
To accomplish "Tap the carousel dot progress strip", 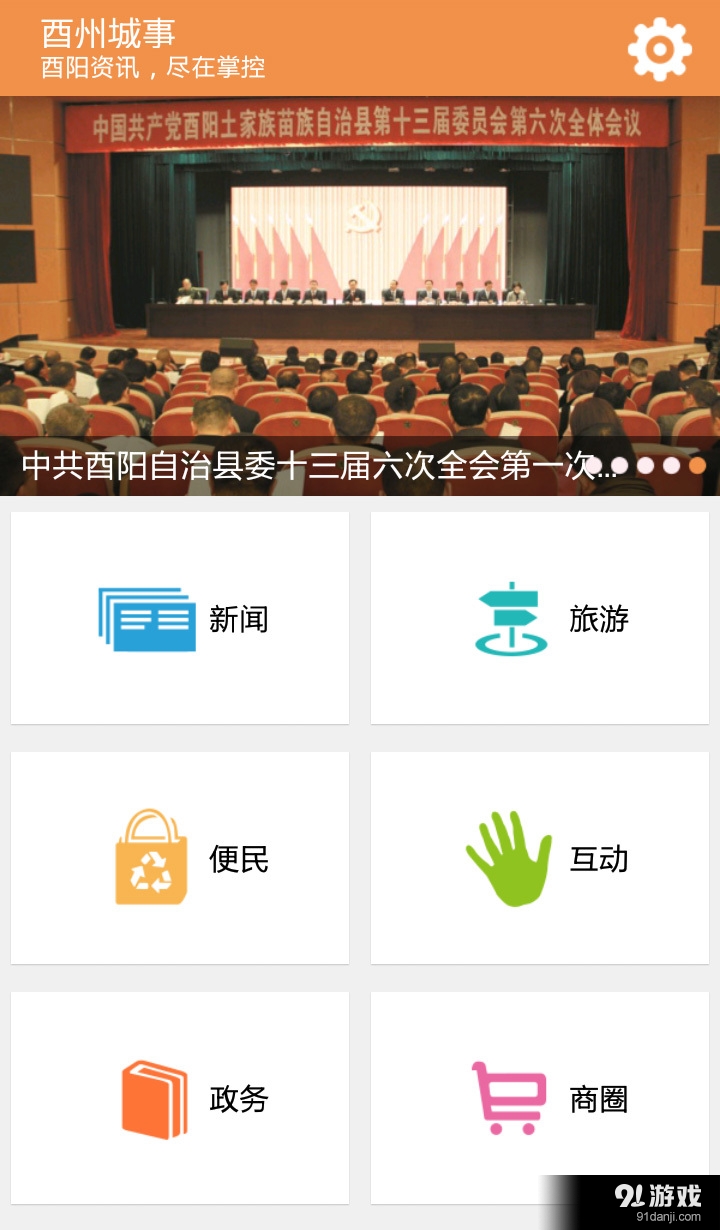I will click(x=648, y=465).
